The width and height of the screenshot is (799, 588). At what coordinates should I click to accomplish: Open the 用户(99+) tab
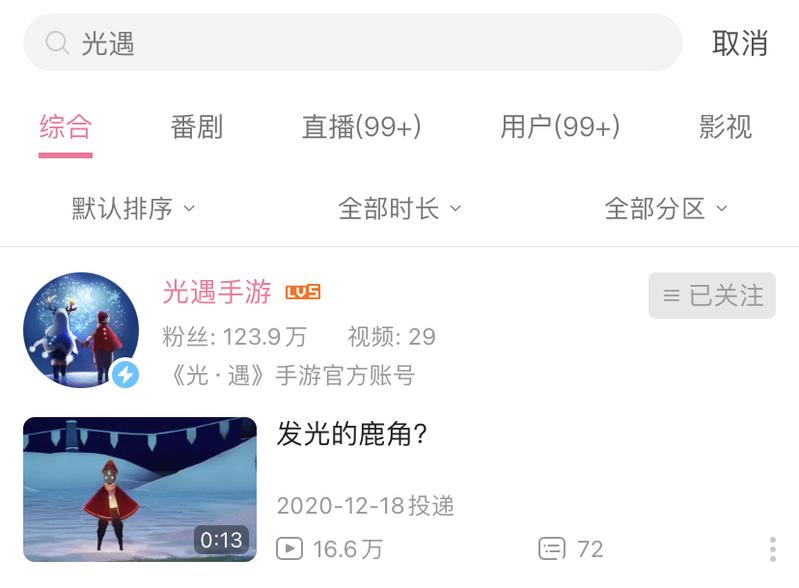(560, 128)
